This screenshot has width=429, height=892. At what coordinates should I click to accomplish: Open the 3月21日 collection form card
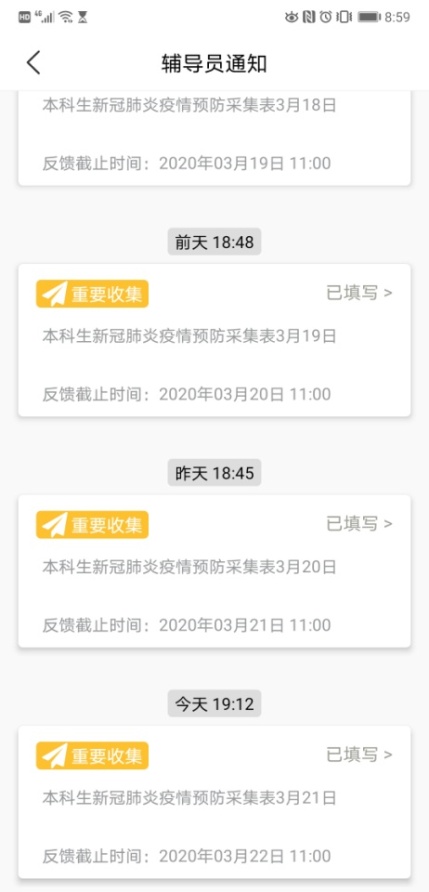coord(214,802)
